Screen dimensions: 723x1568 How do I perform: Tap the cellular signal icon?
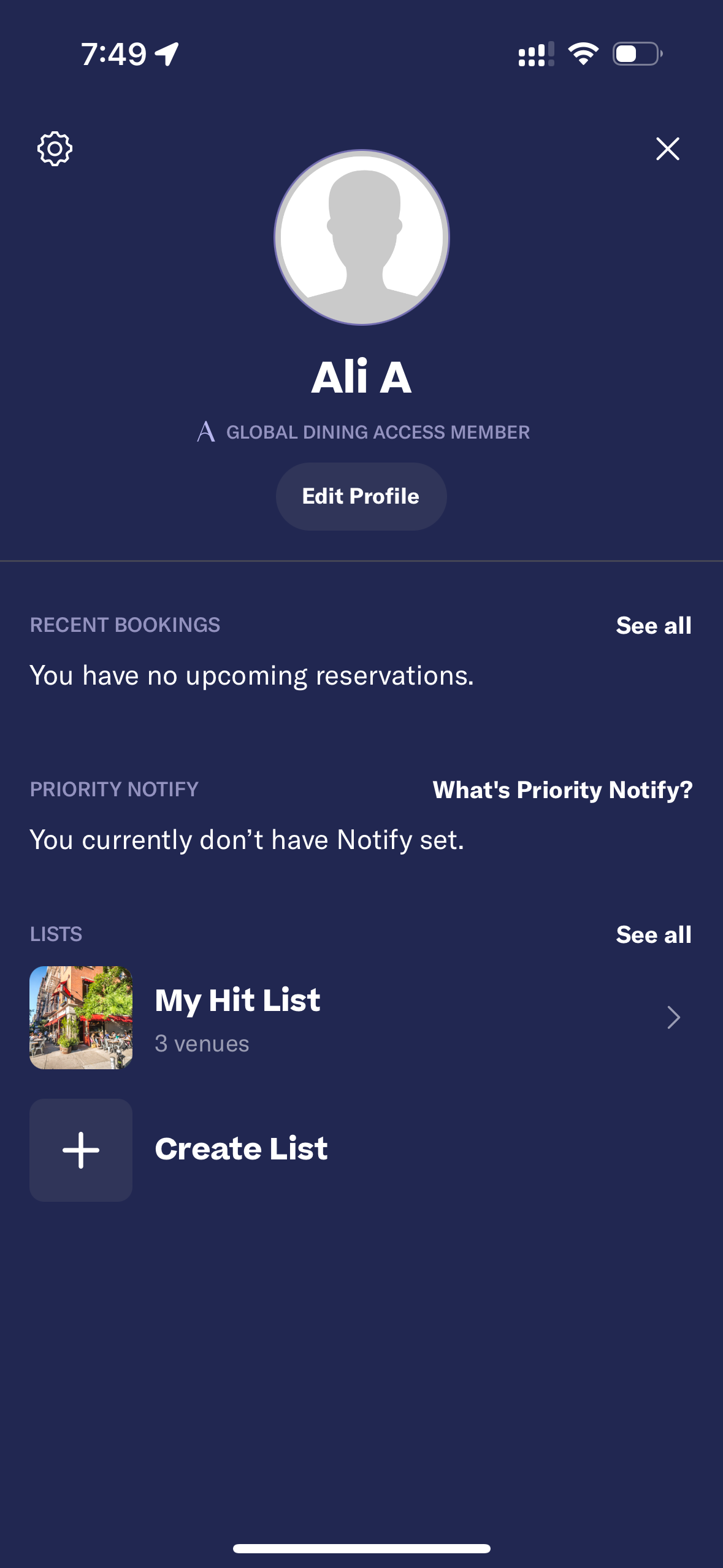533,55
